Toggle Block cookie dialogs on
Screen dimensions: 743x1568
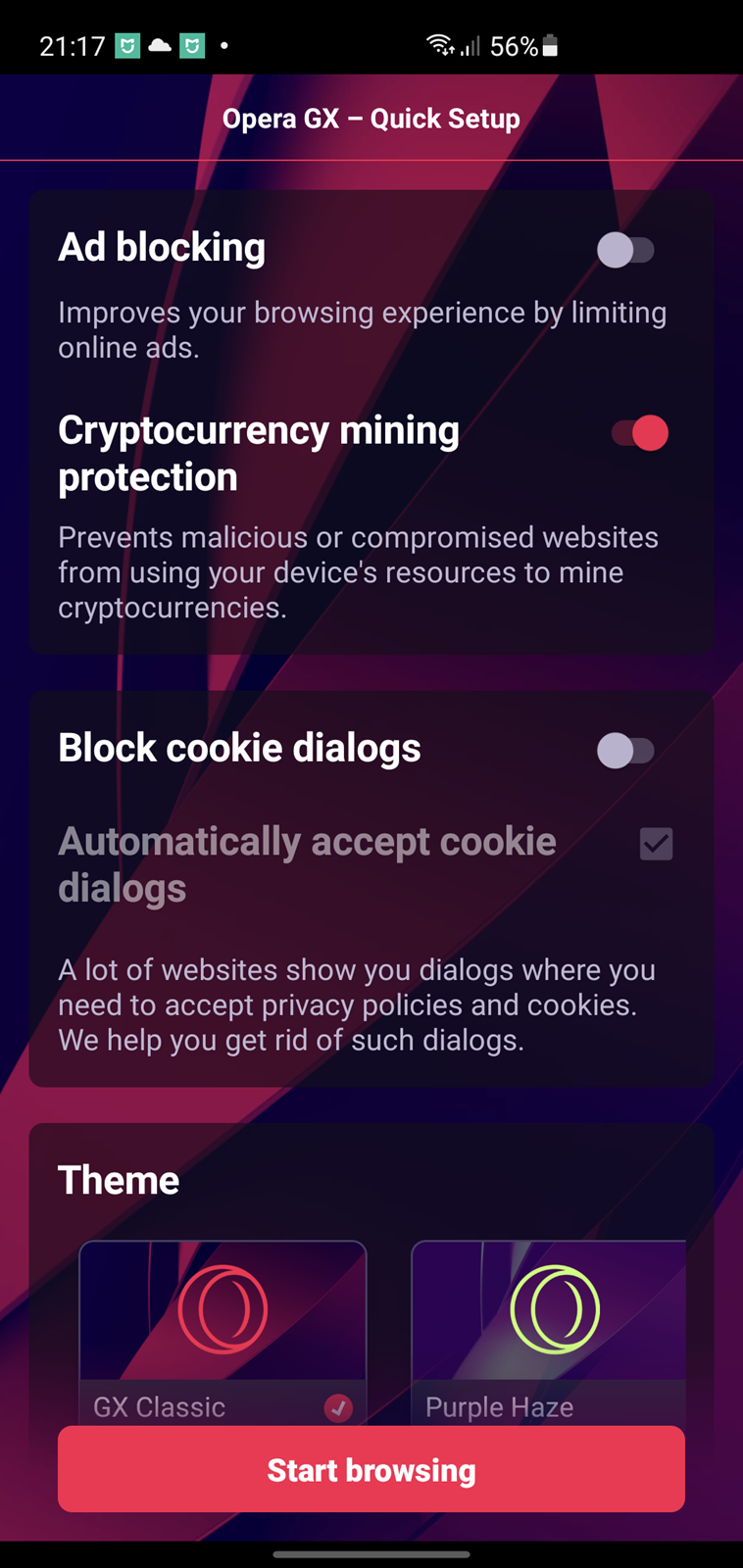point(625,751)
